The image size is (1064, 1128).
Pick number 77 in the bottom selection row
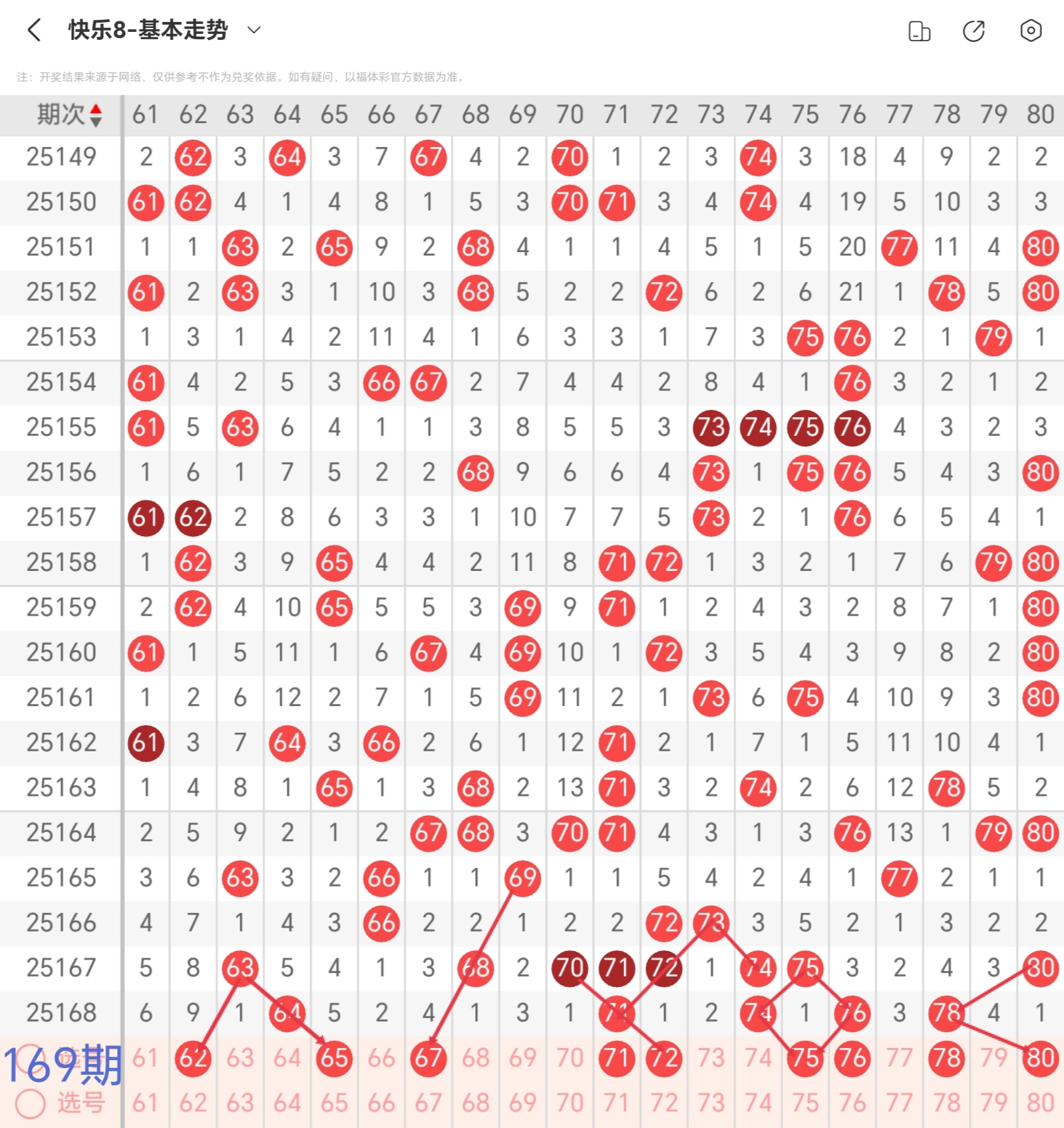[x=899, y=1103]
